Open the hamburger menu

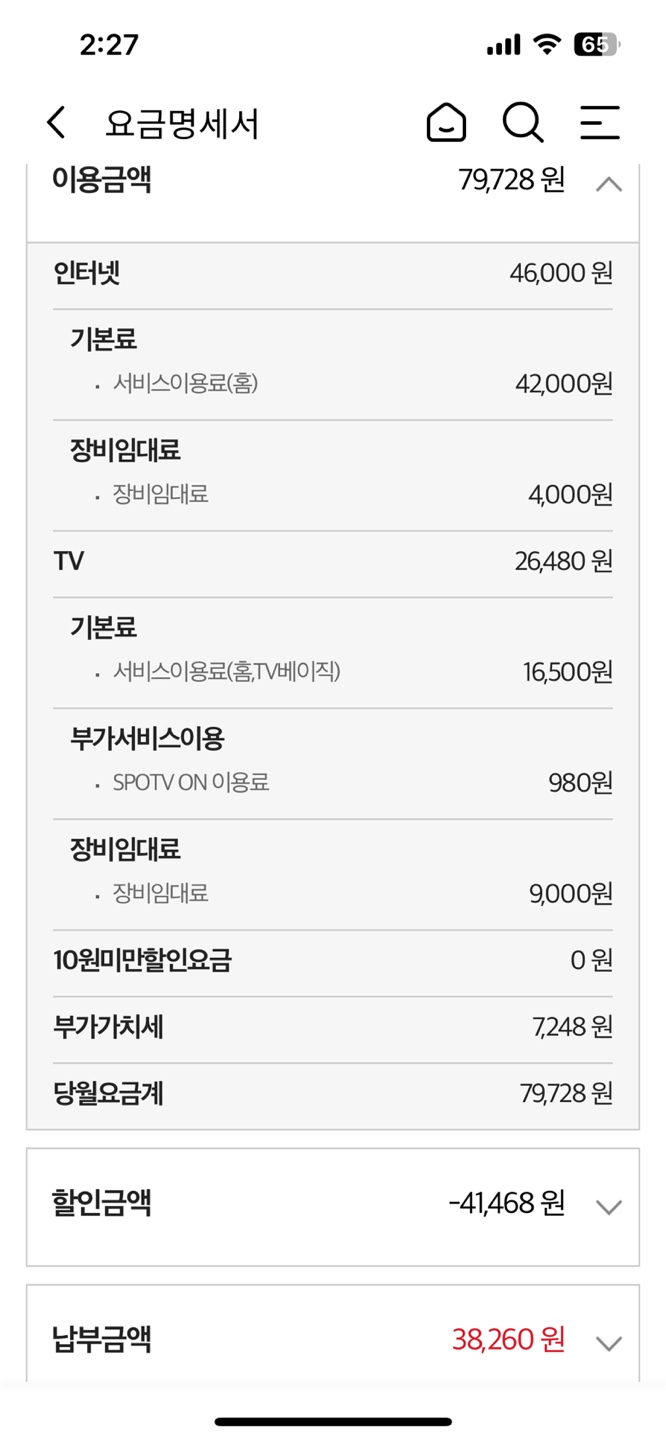(600, 123)
